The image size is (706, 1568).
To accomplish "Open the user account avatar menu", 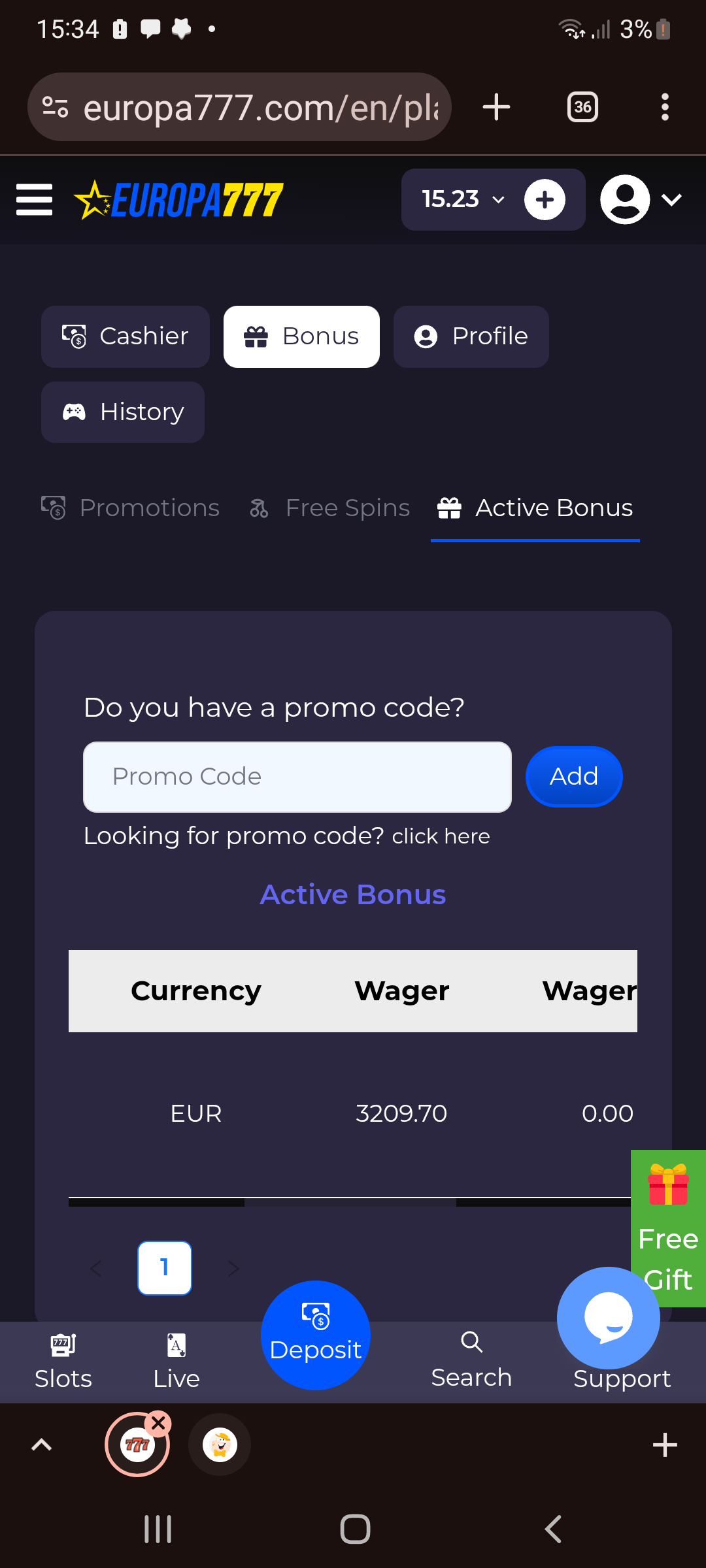I will (x=640, y=199).
